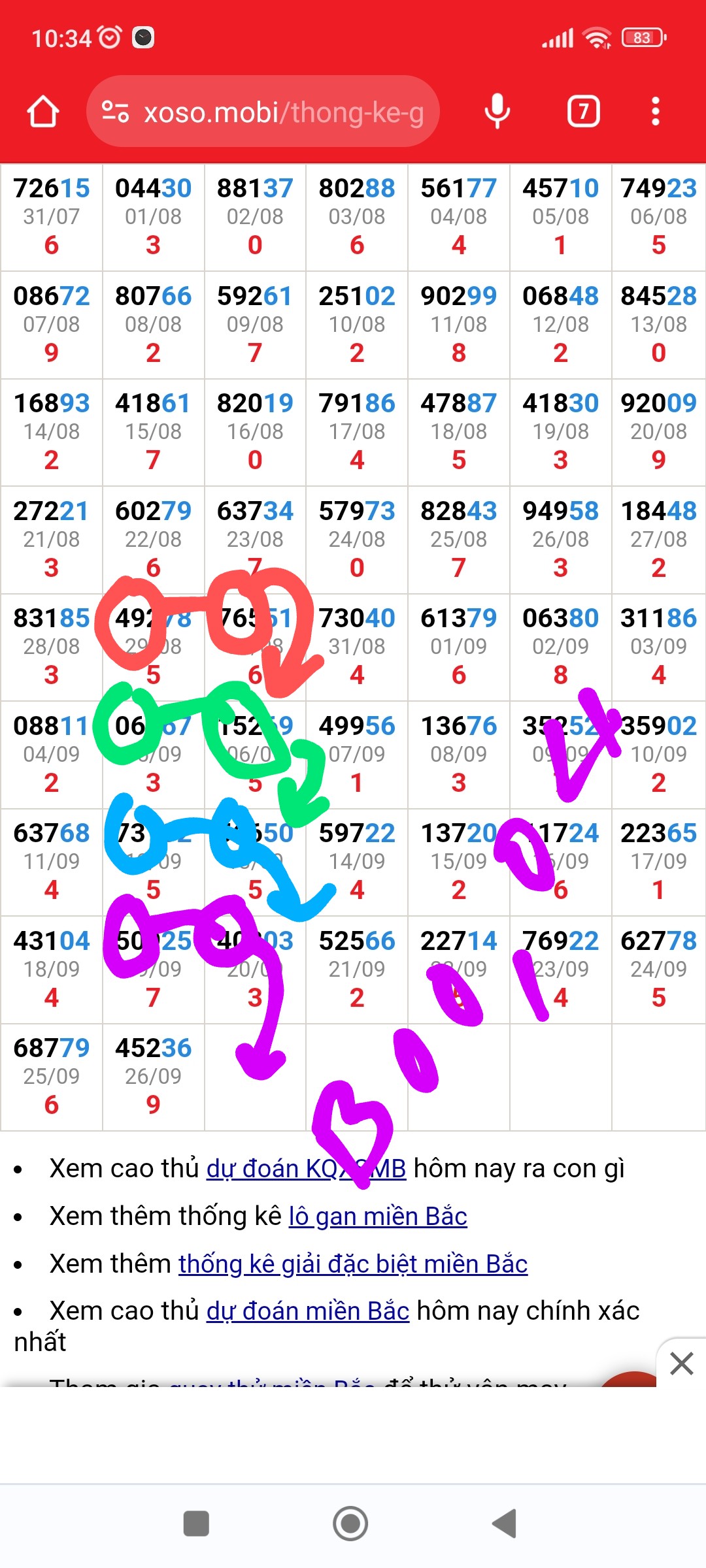
Task: Open the browser overflow menu
Action: [656, 112]
